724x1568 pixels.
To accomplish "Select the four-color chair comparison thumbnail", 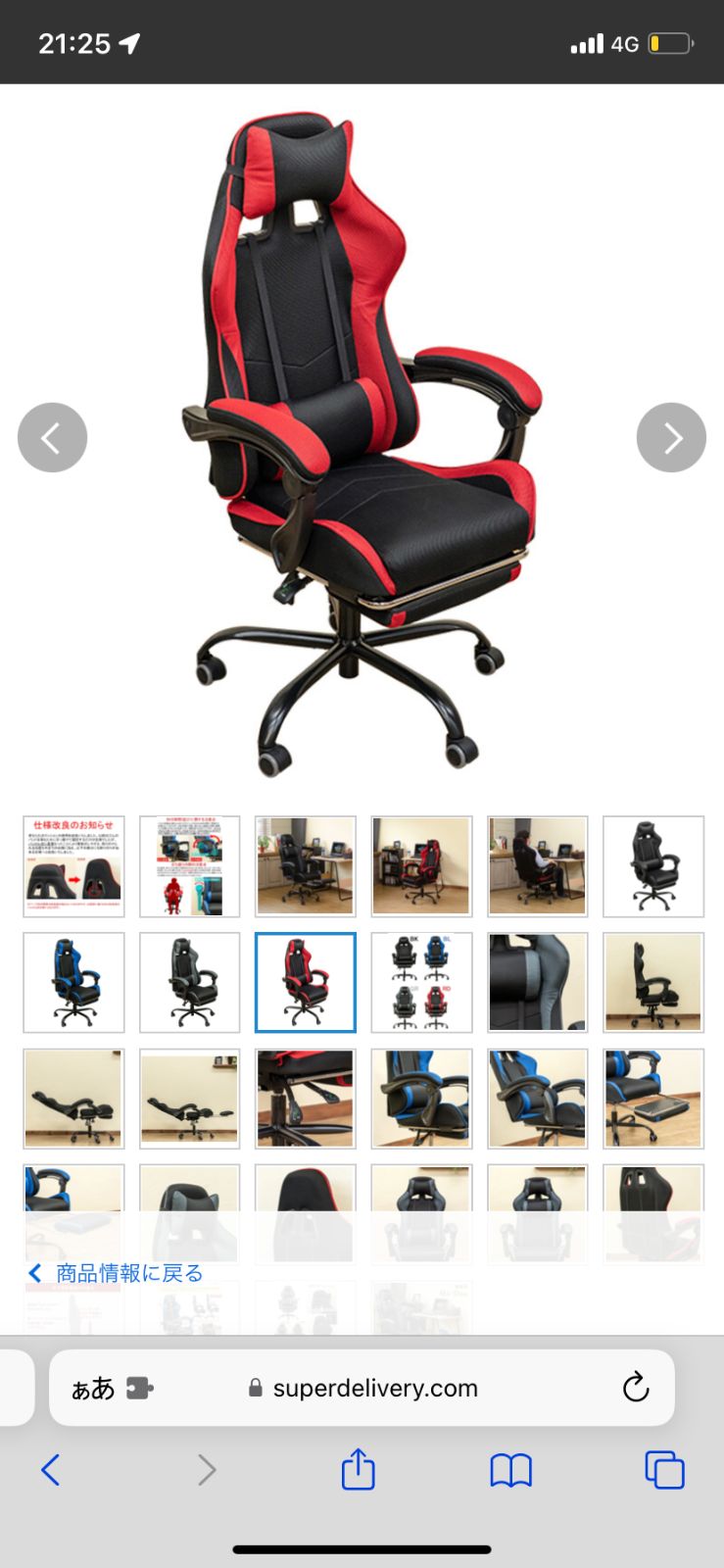I will pos(421,982).
